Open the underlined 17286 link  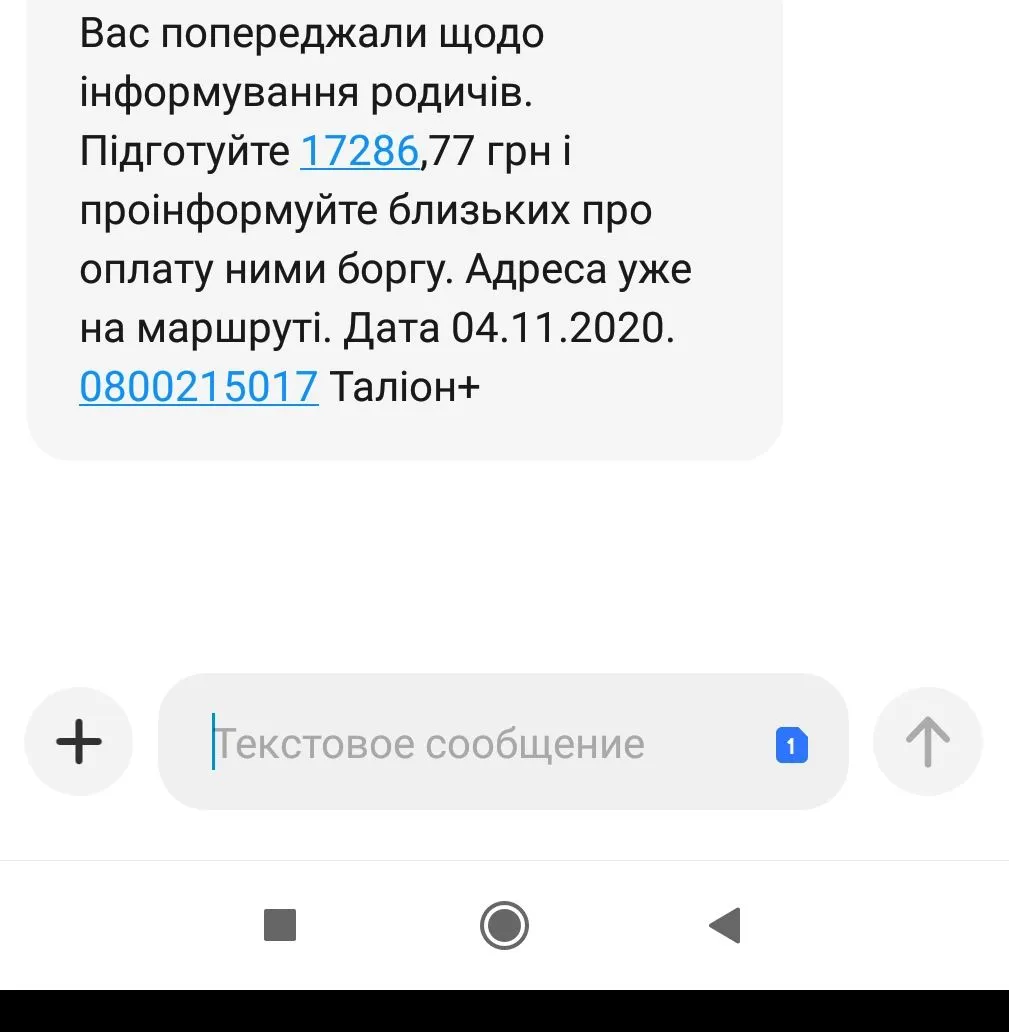tap(358, 151)
